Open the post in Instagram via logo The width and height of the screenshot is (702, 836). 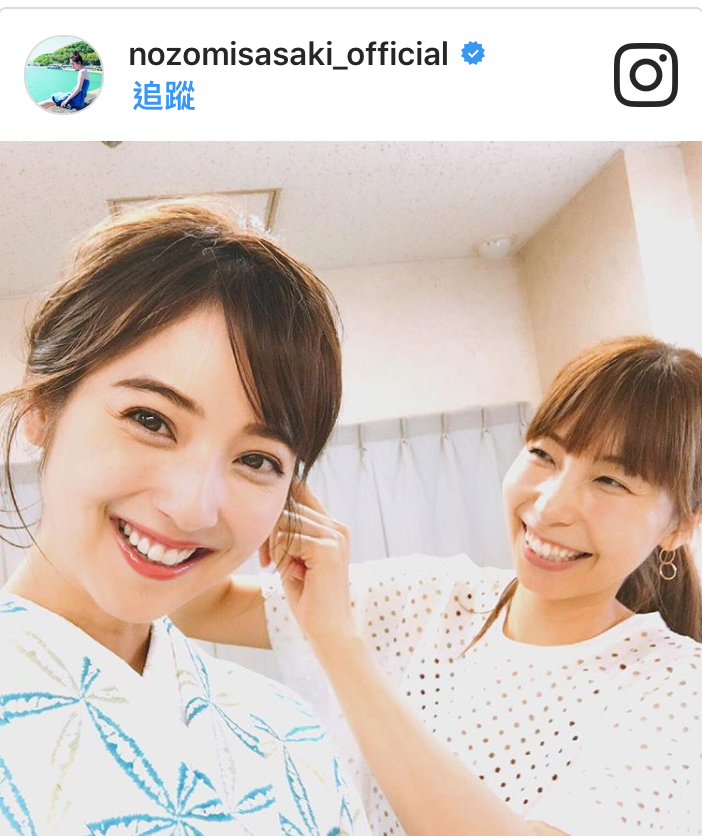click(645, 75)
